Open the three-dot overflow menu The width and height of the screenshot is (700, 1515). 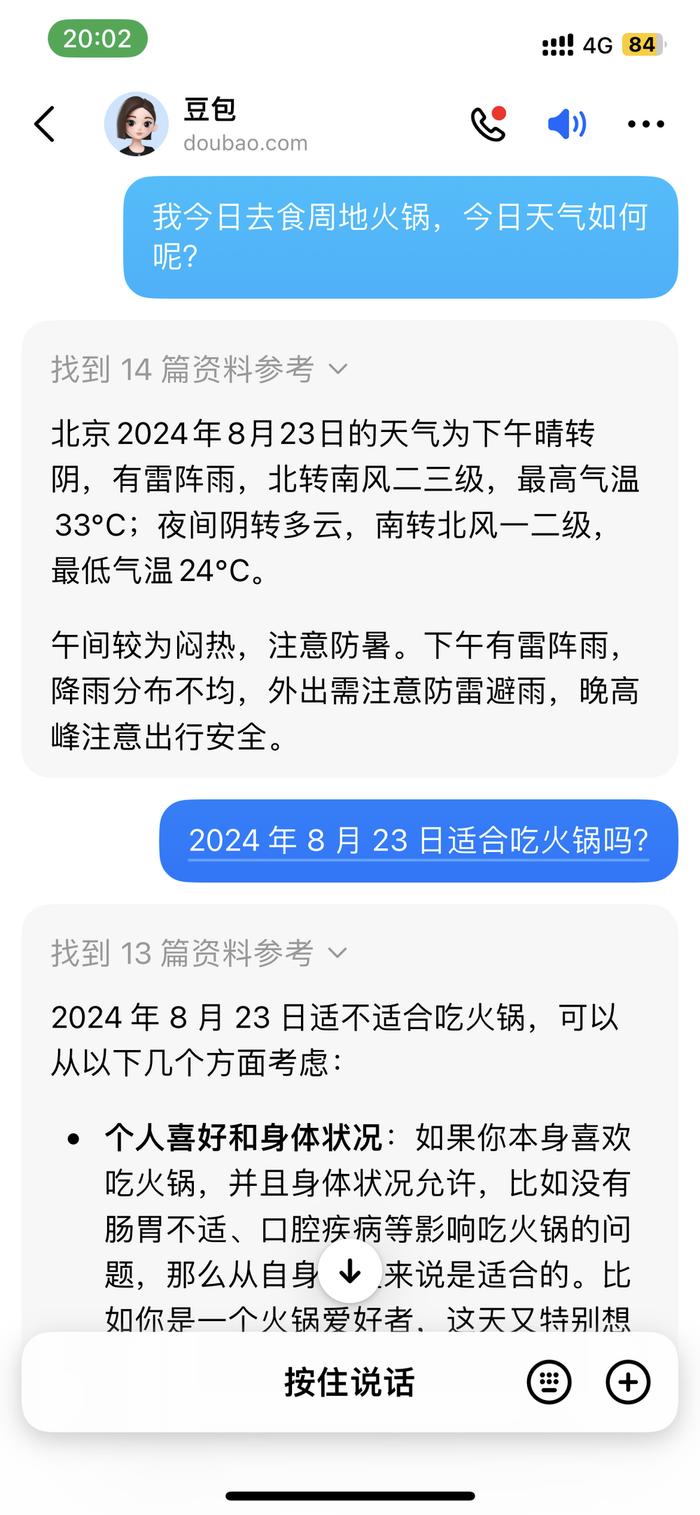tap(646, 124)
